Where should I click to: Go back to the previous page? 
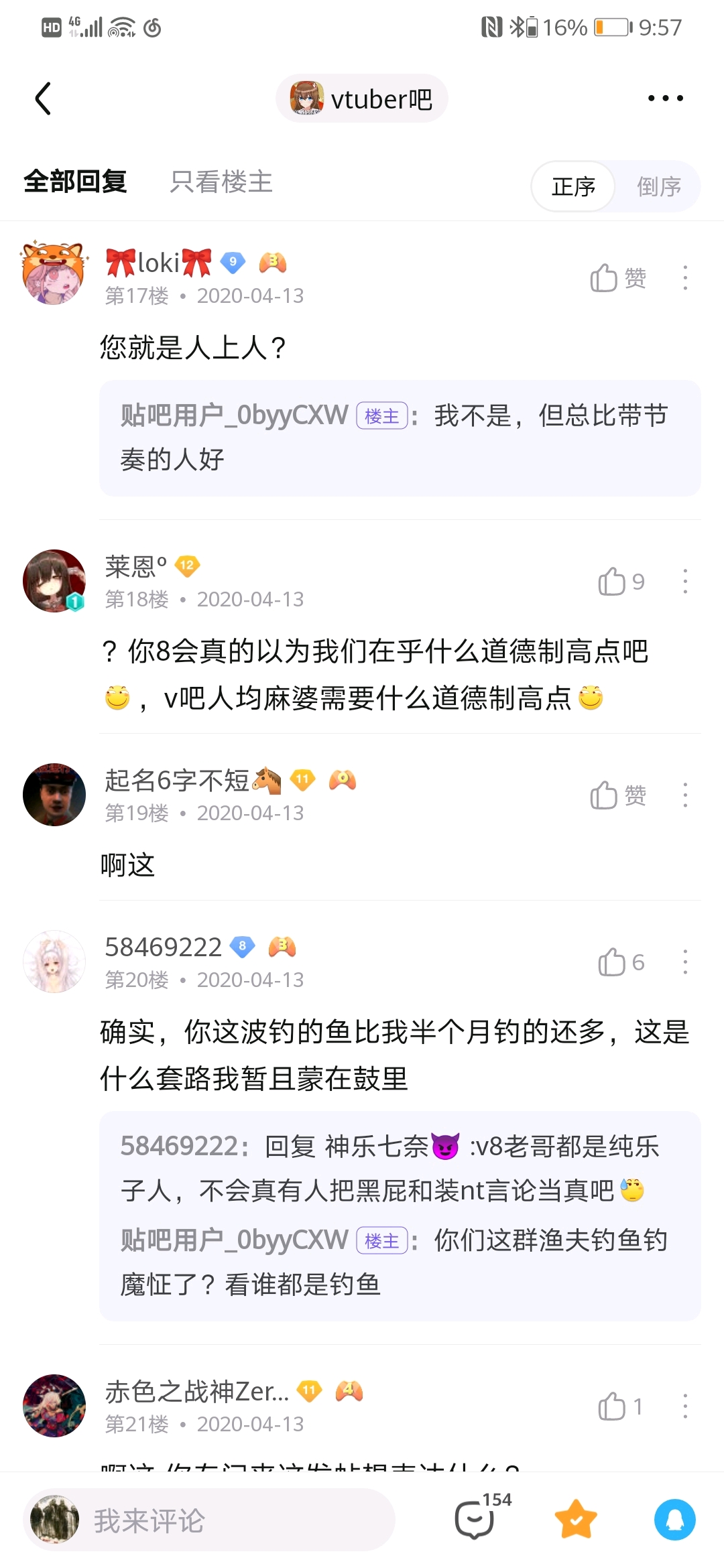(x=44, y=99)
